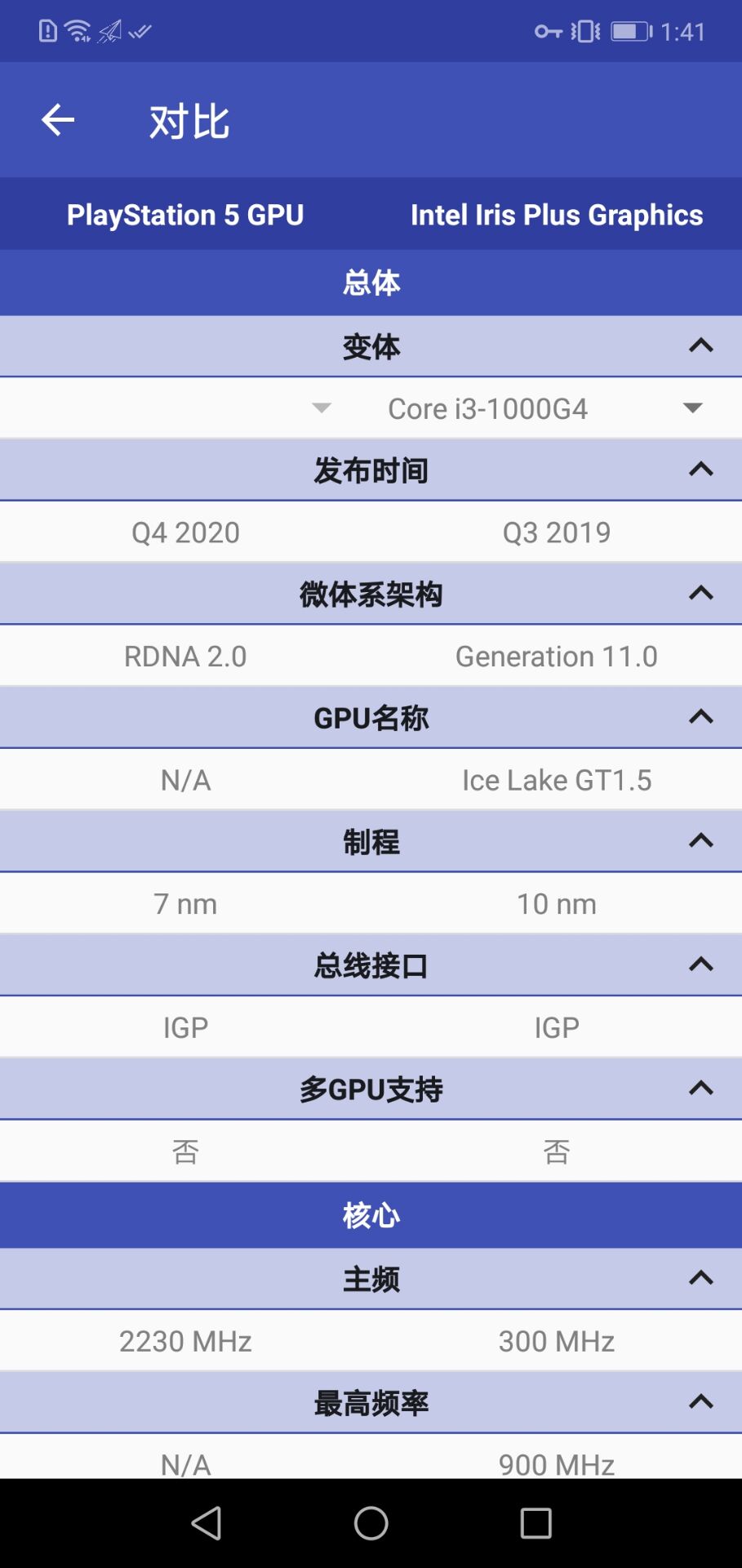Viewport: 742px width, 1568px height.
Task: Collapse the 制程 section
Action: pos(700,841)
